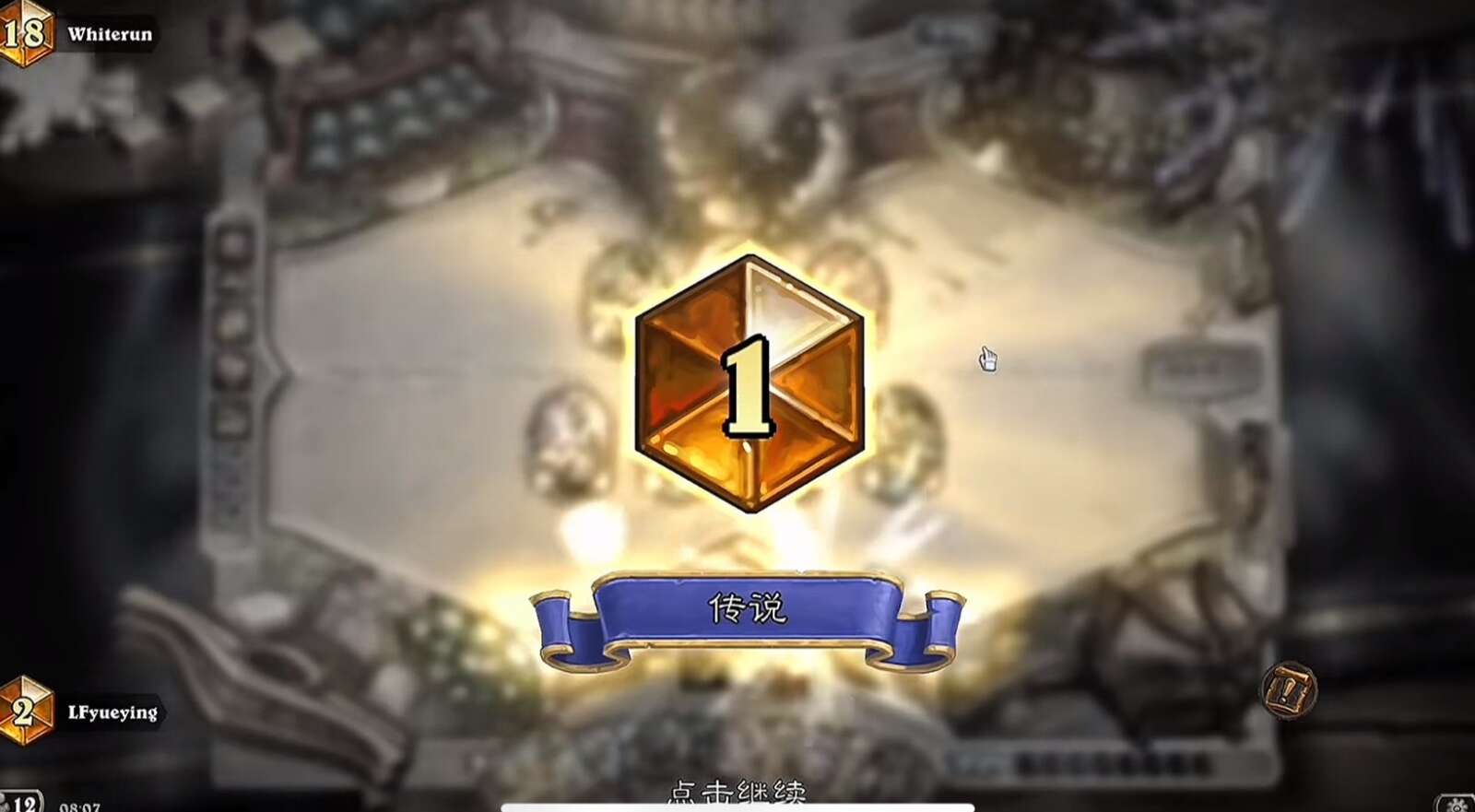Open the settings gear menu
The width and height of the screenshot is (1475, 812).
(1457, 805)
